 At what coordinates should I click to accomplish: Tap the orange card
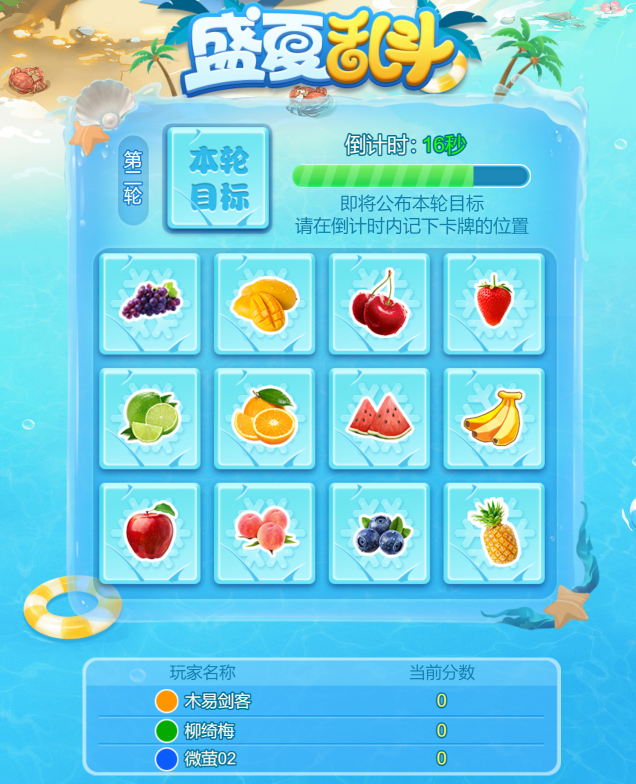[265, 418]
